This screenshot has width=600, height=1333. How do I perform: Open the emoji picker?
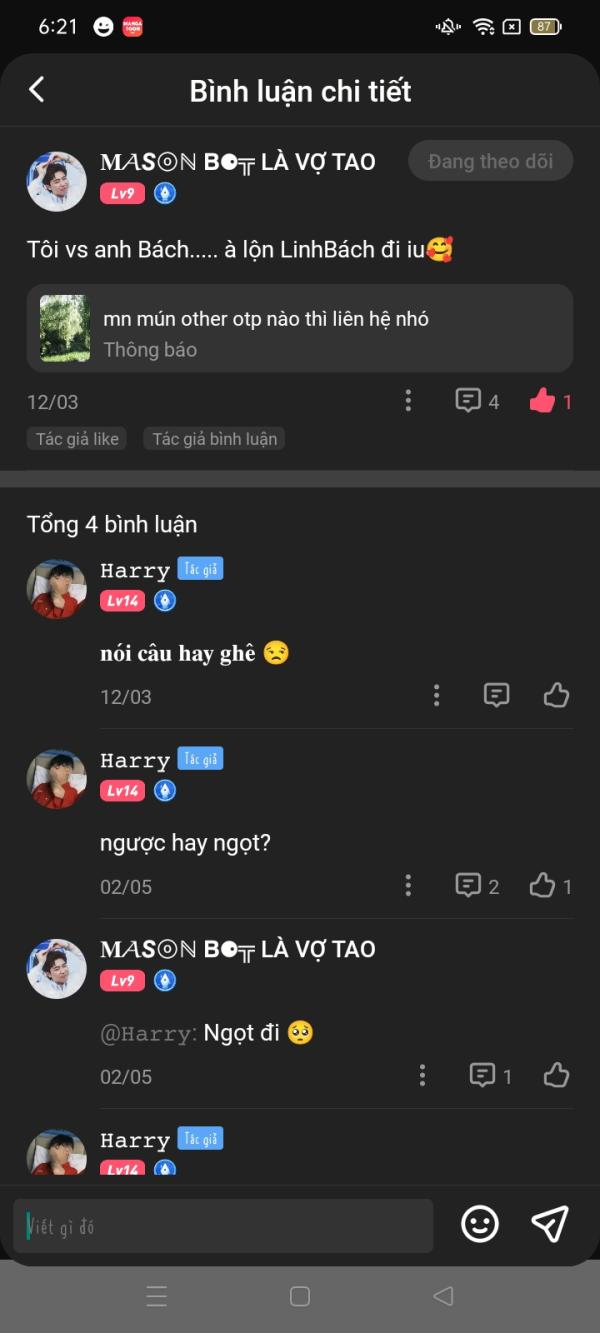[480, 1224]
